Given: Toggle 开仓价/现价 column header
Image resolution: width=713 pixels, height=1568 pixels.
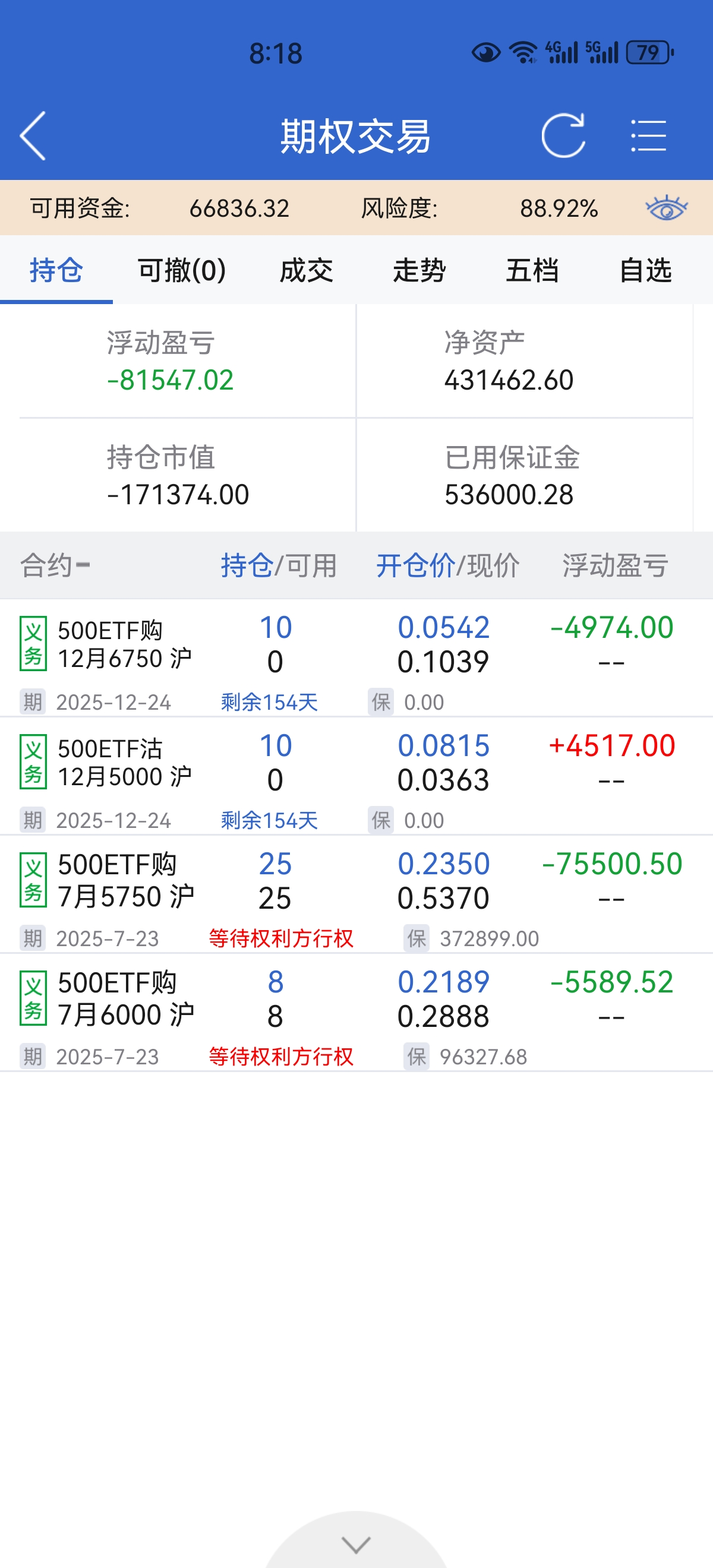Looking at the screenshot, I should tap(447, 565).
